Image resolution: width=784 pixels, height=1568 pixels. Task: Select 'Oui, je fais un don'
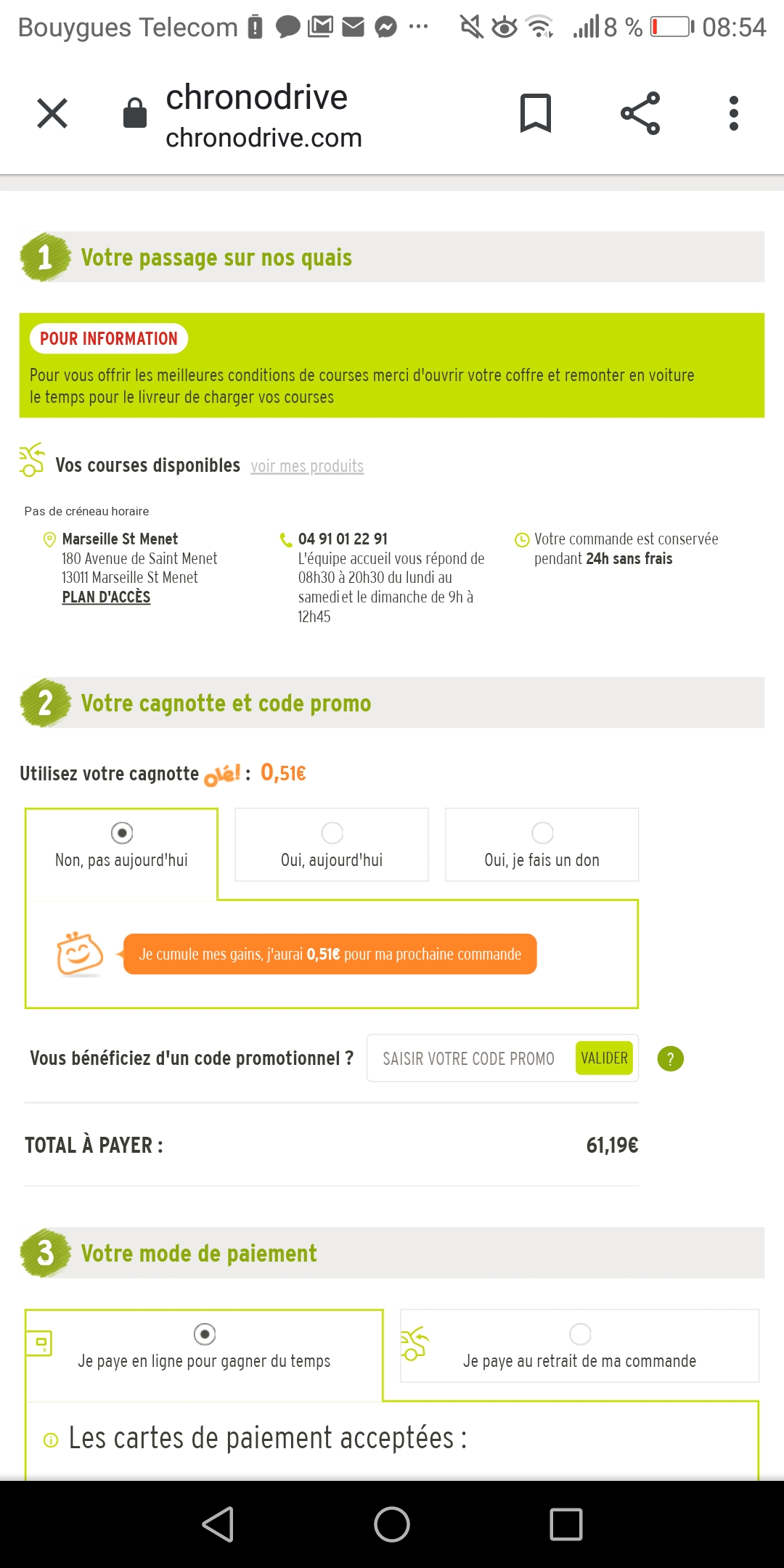click(542, 845)
